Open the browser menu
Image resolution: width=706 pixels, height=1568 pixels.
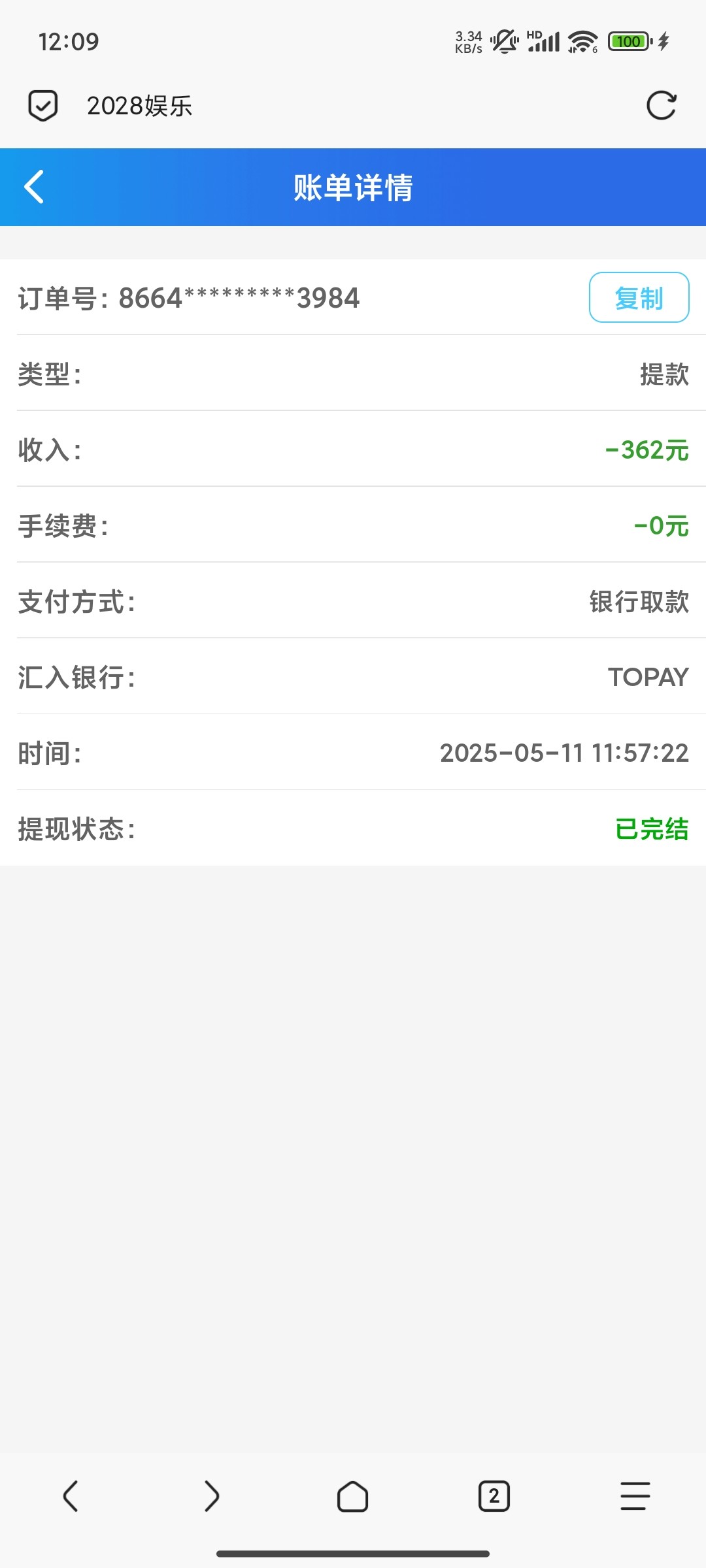pyautogui.click(x=635, y=1496)
